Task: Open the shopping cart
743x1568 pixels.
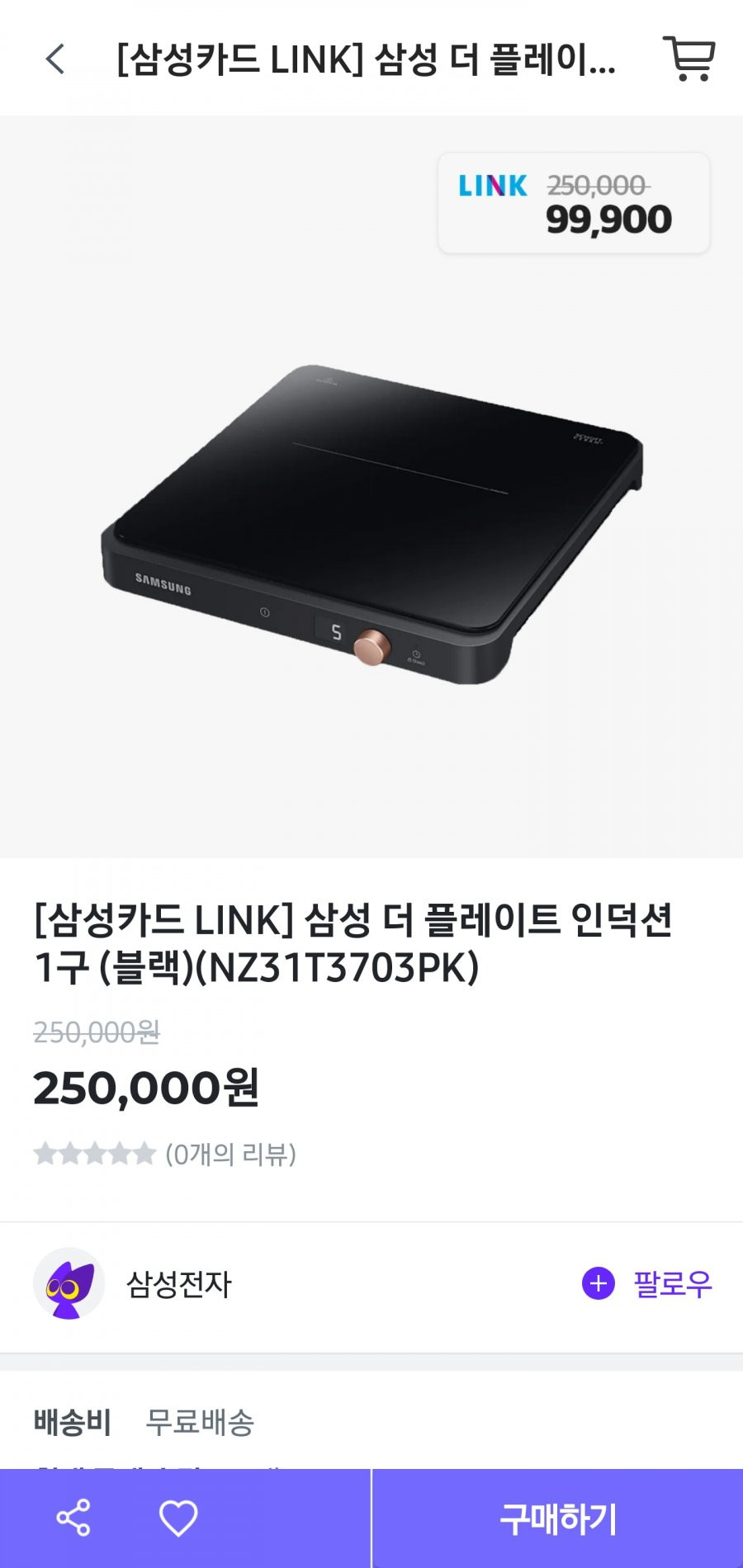Action: pyautogui.click(x=689, y=59)
